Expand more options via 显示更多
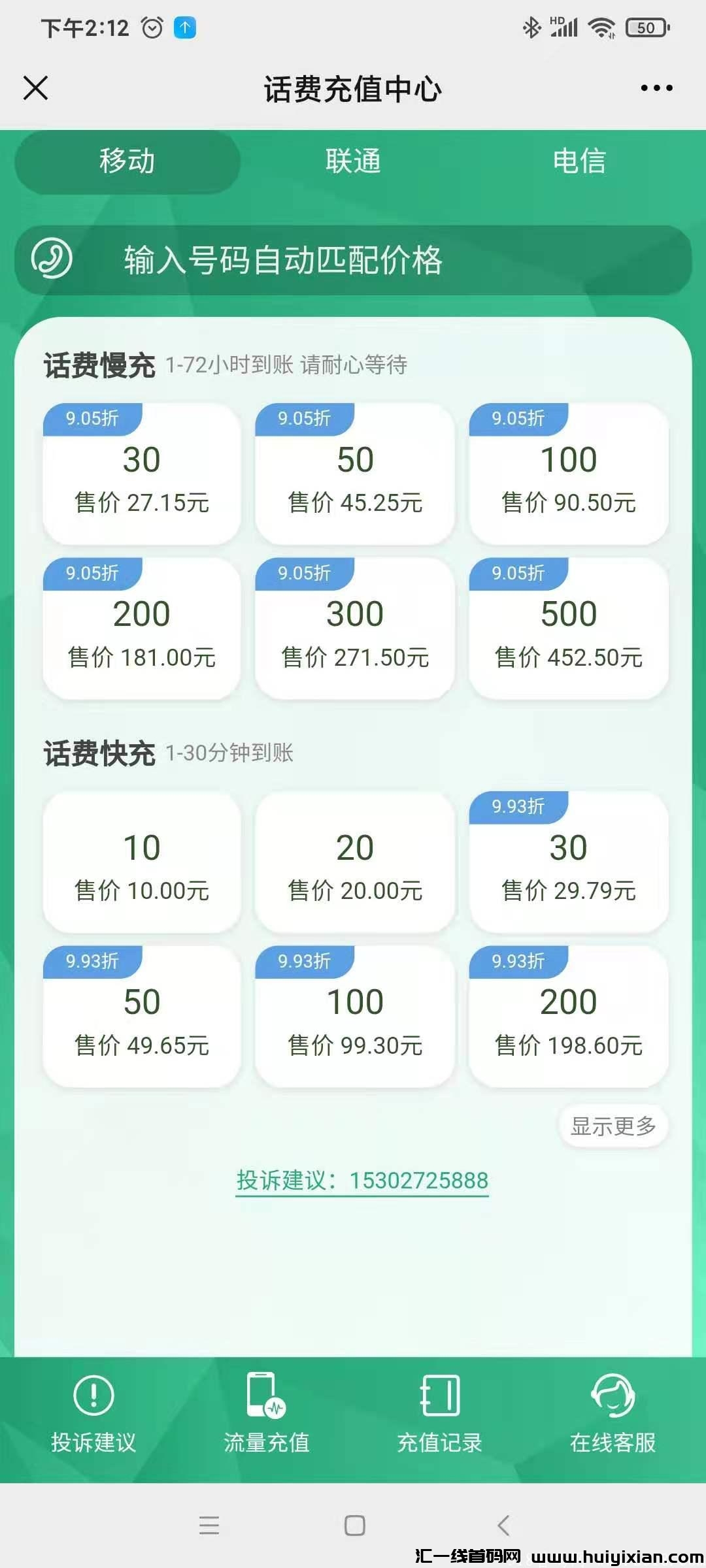 [x=614, y=1125]
